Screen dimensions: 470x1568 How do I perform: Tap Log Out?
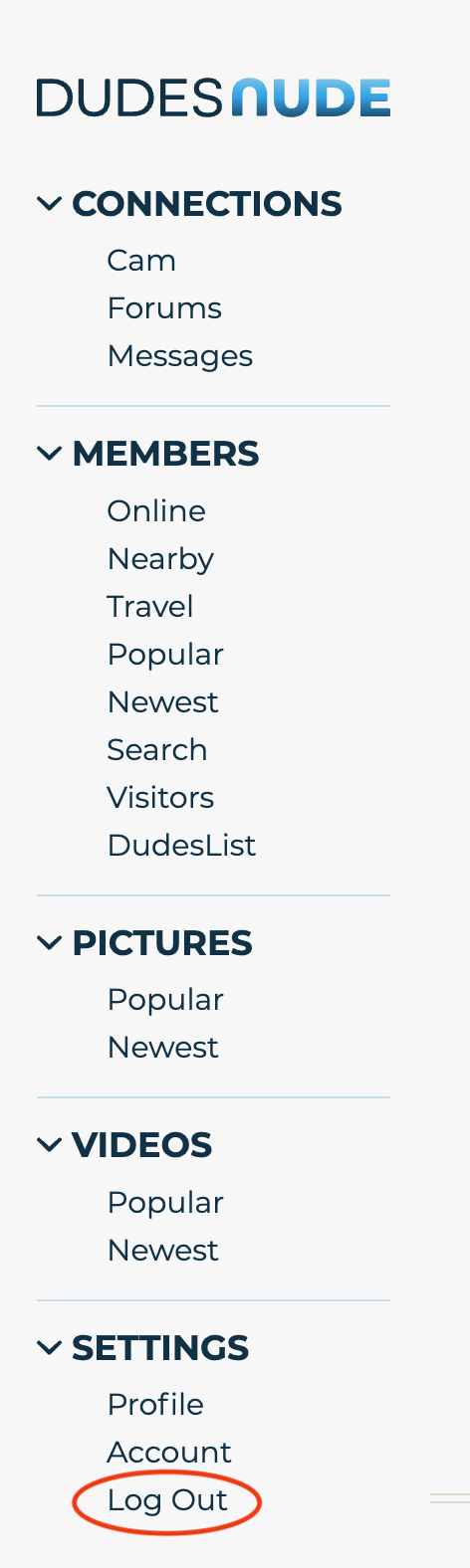(x=168, y=1500)
